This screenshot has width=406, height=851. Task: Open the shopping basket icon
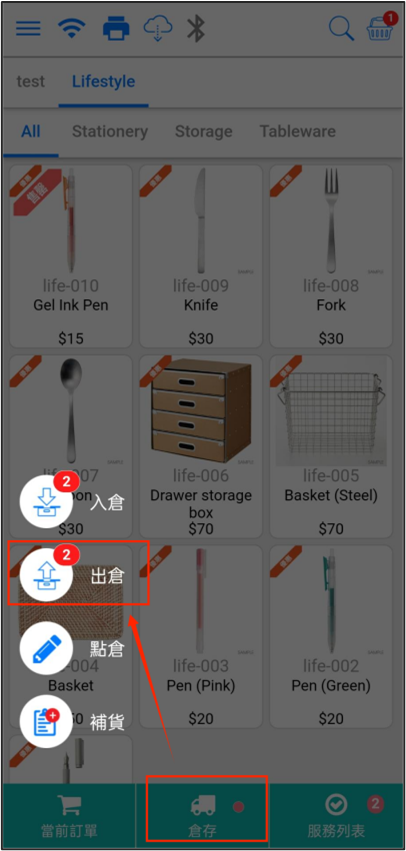click(x=380, y=28)
